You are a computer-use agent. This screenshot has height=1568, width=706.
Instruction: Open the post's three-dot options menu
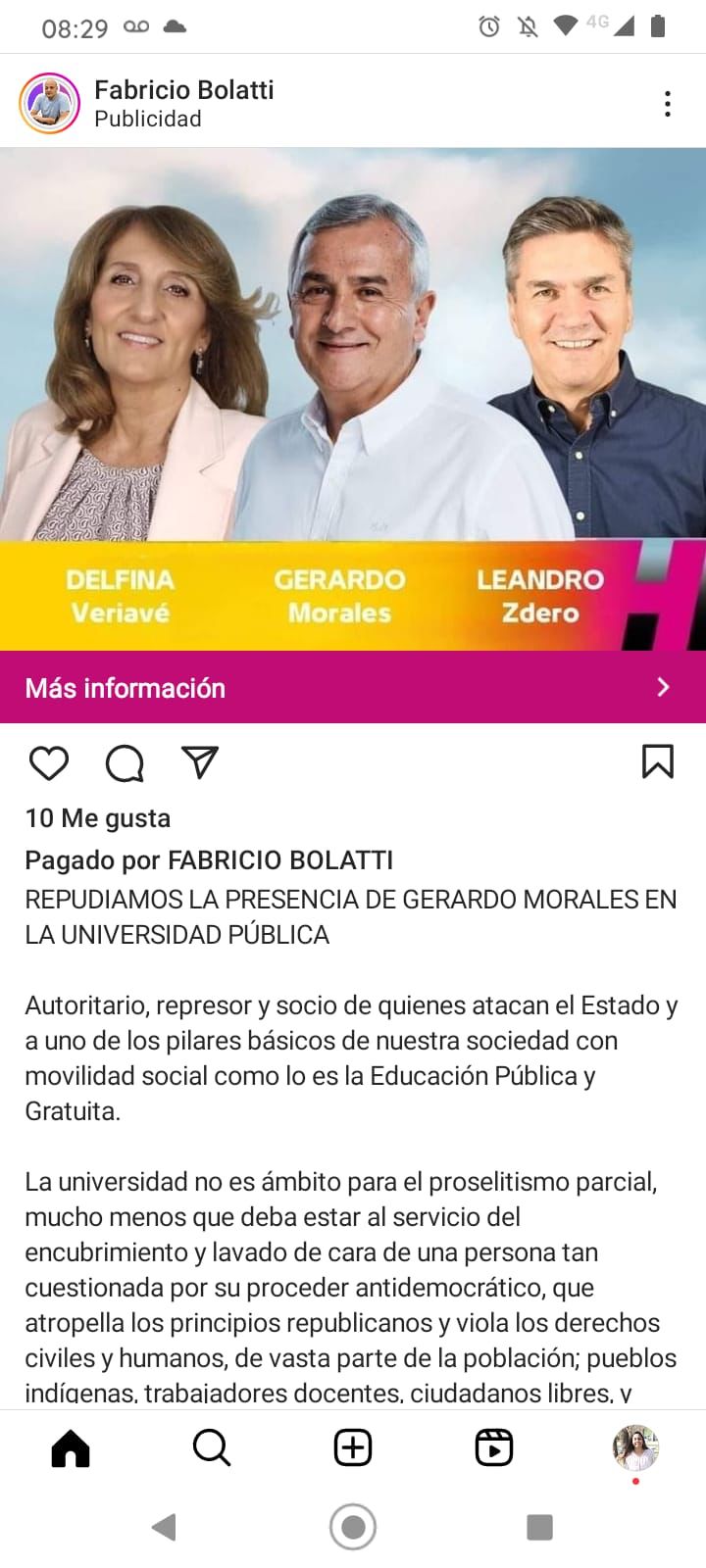667,104
